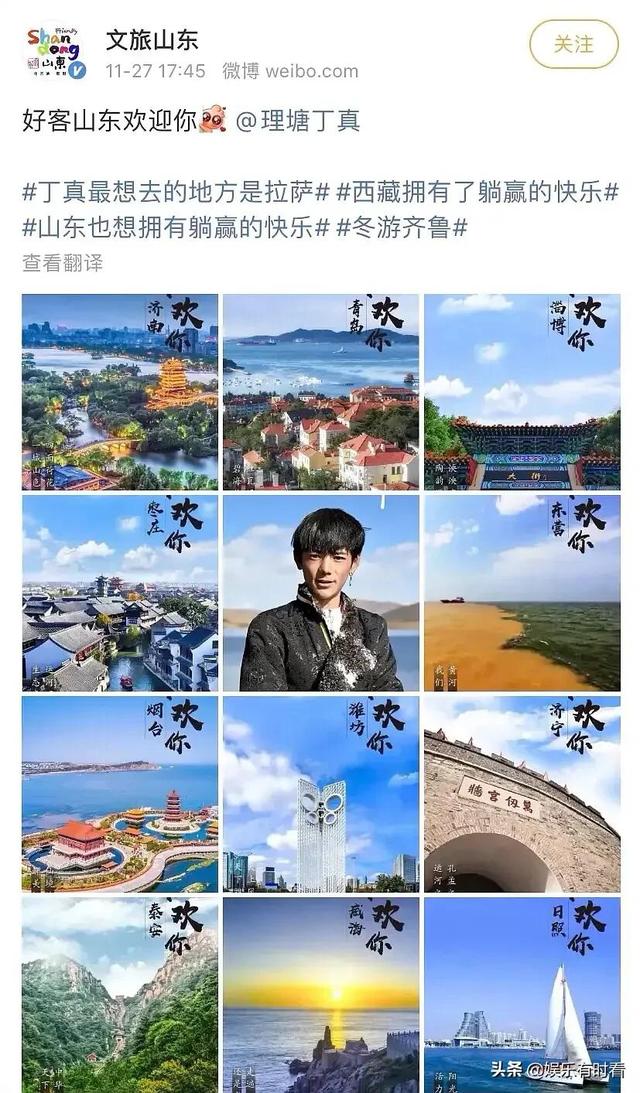Enlarge the 烟台 photo

coord(120,794)
